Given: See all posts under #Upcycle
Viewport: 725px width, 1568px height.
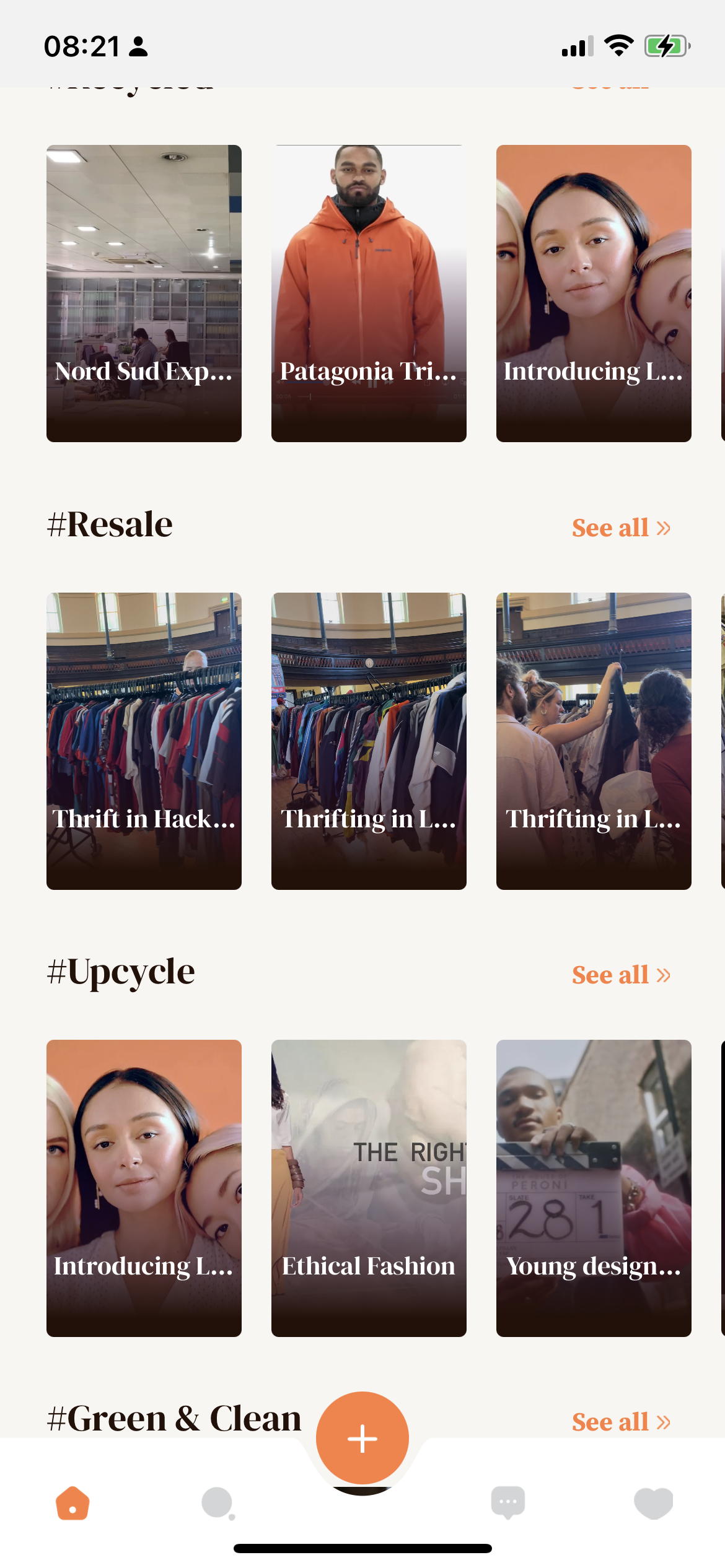Looking at the screenshot, I should (x=621, y=975).
